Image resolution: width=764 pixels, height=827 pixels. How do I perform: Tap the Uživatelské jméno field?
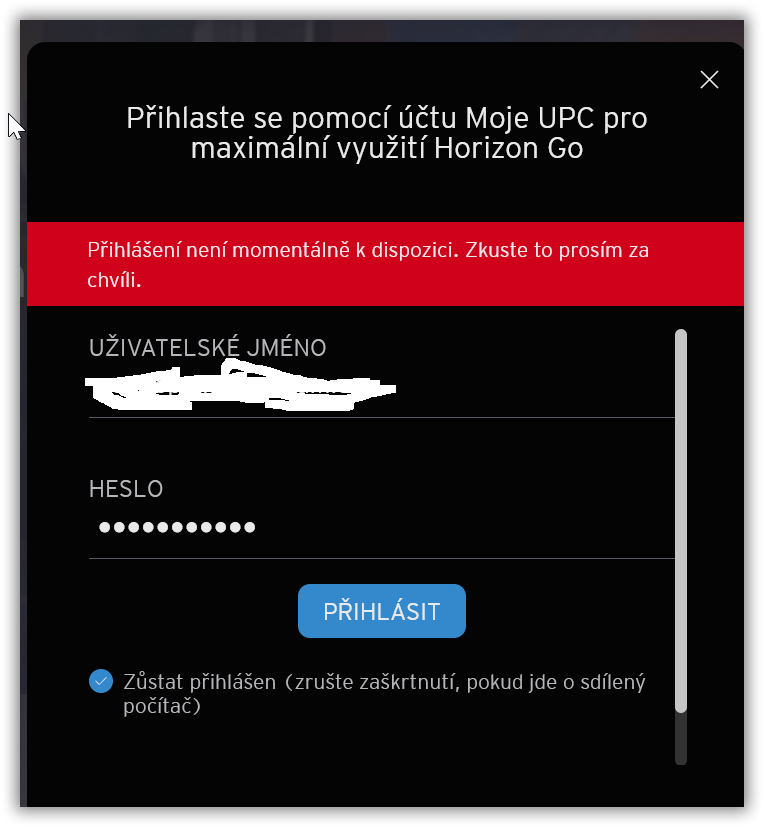click(380, 391)
